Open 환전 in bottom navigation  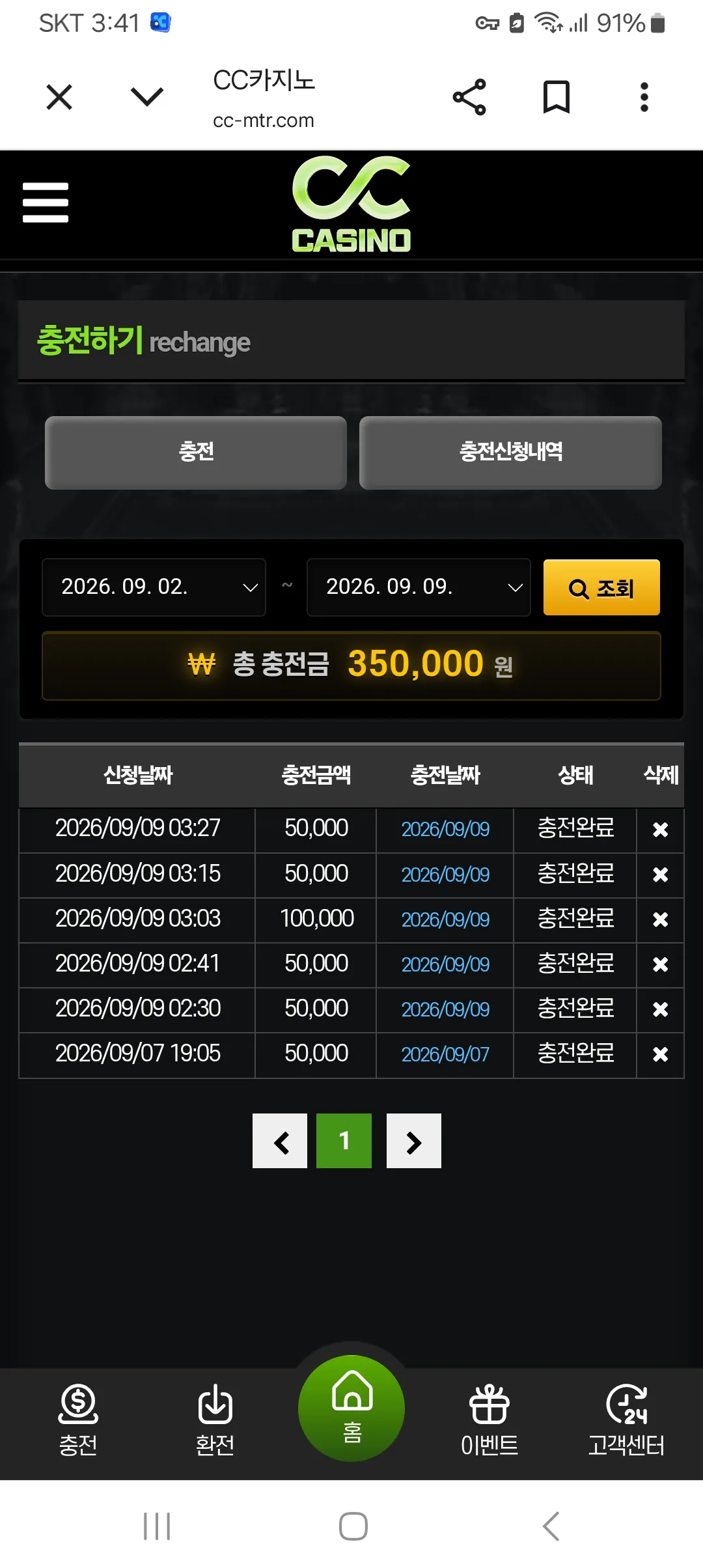tap(215, 1421)
